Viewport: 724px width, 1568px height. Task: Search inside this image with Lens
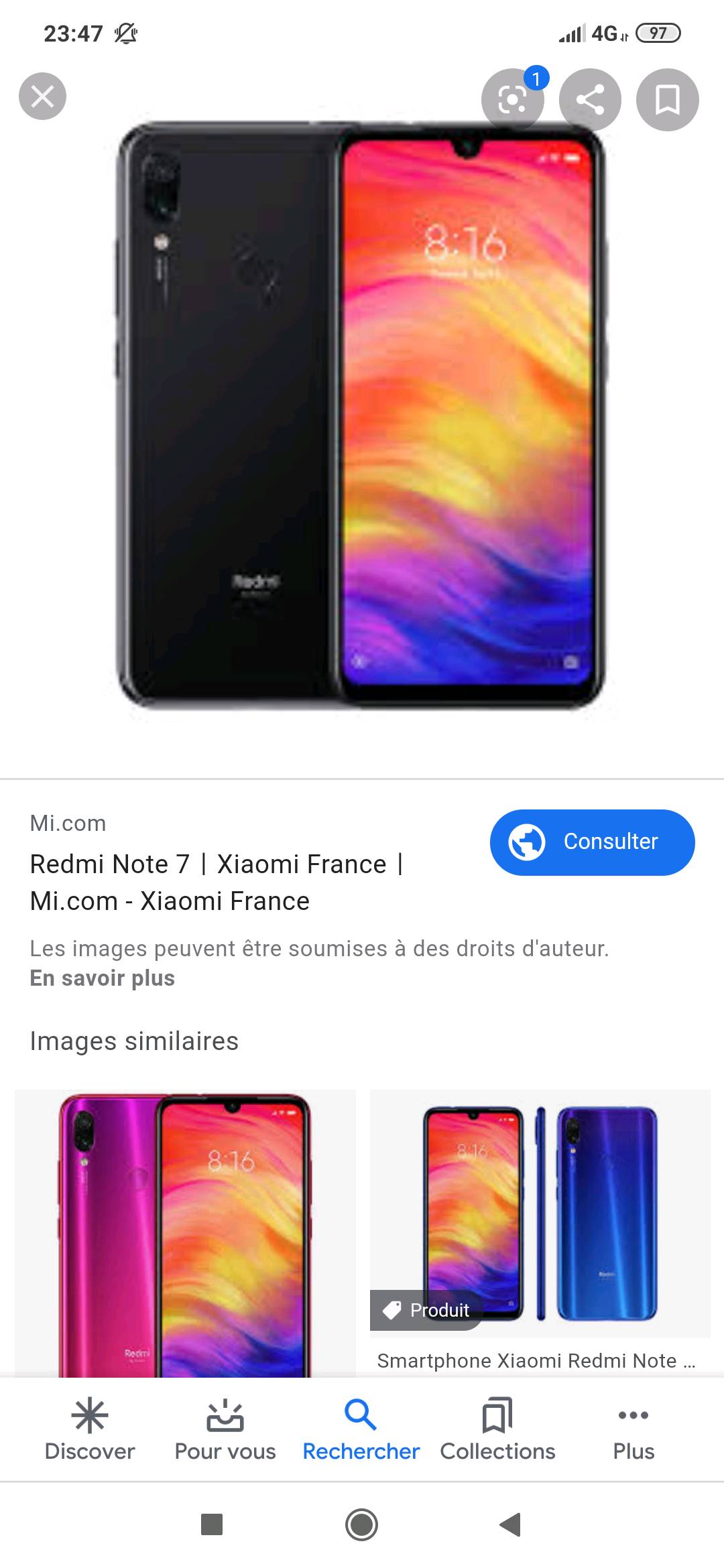[512, 100]
